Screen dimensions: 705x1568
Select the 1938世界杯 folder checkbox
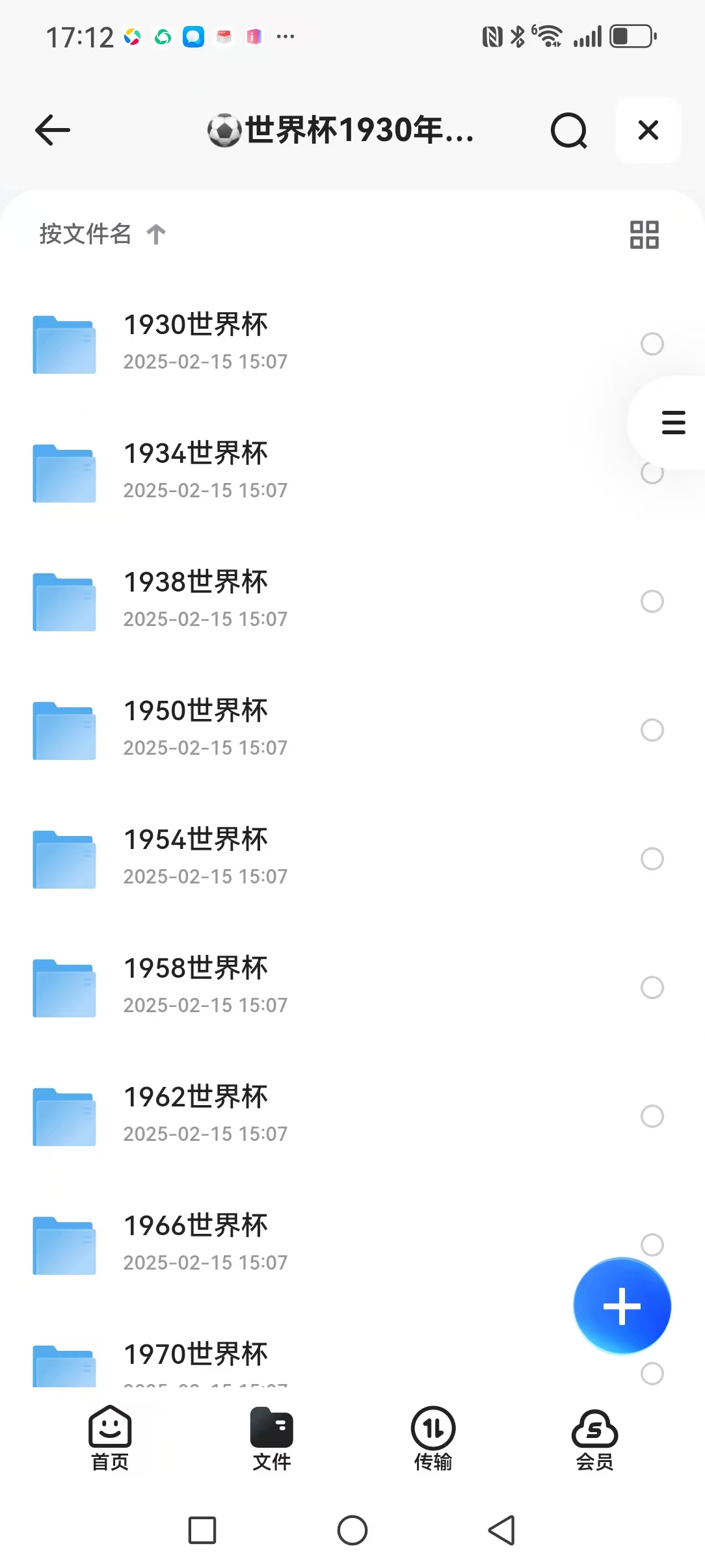tap(652, 601)
